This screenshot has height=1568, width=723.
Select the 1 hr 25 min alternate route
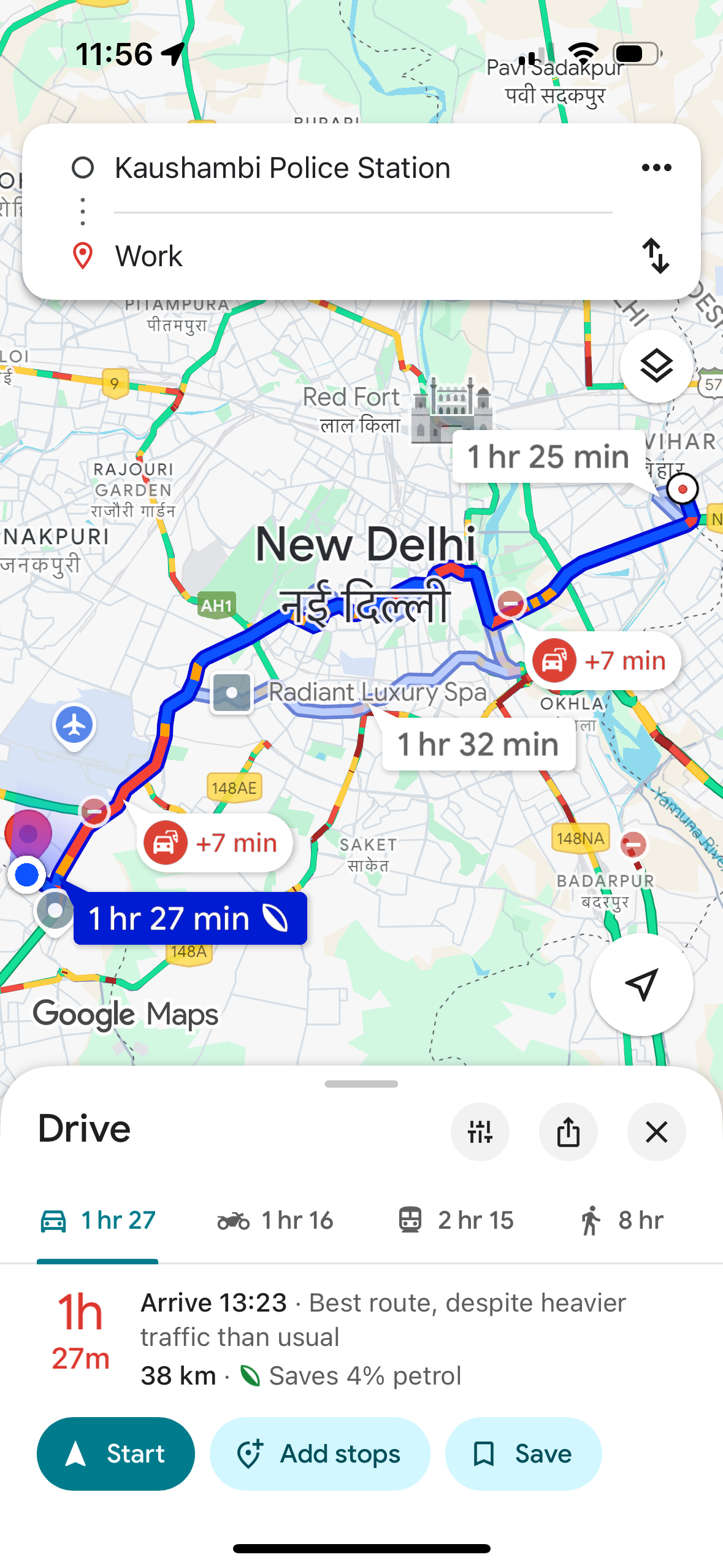(548, 457)
